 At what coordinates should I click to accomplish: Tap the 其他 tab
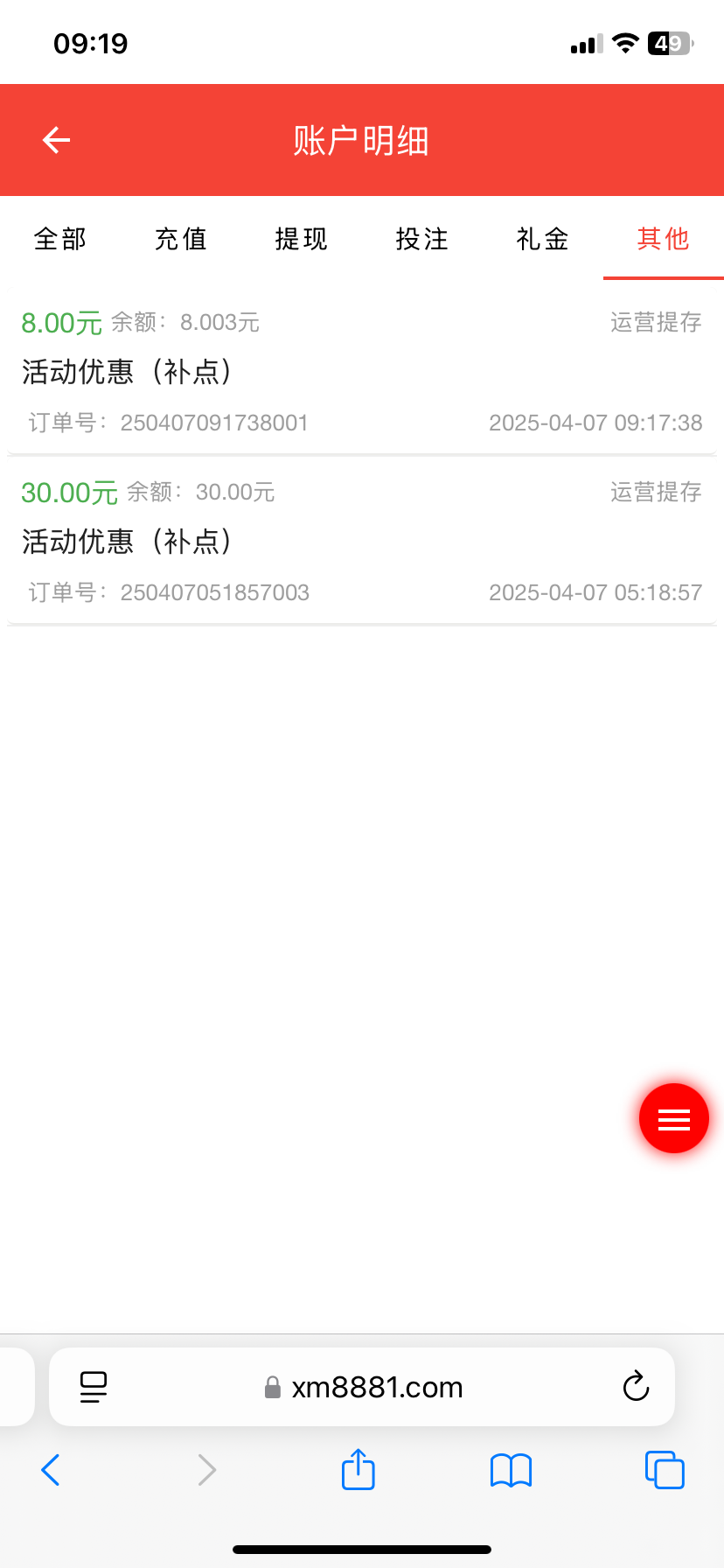[664, 239]
